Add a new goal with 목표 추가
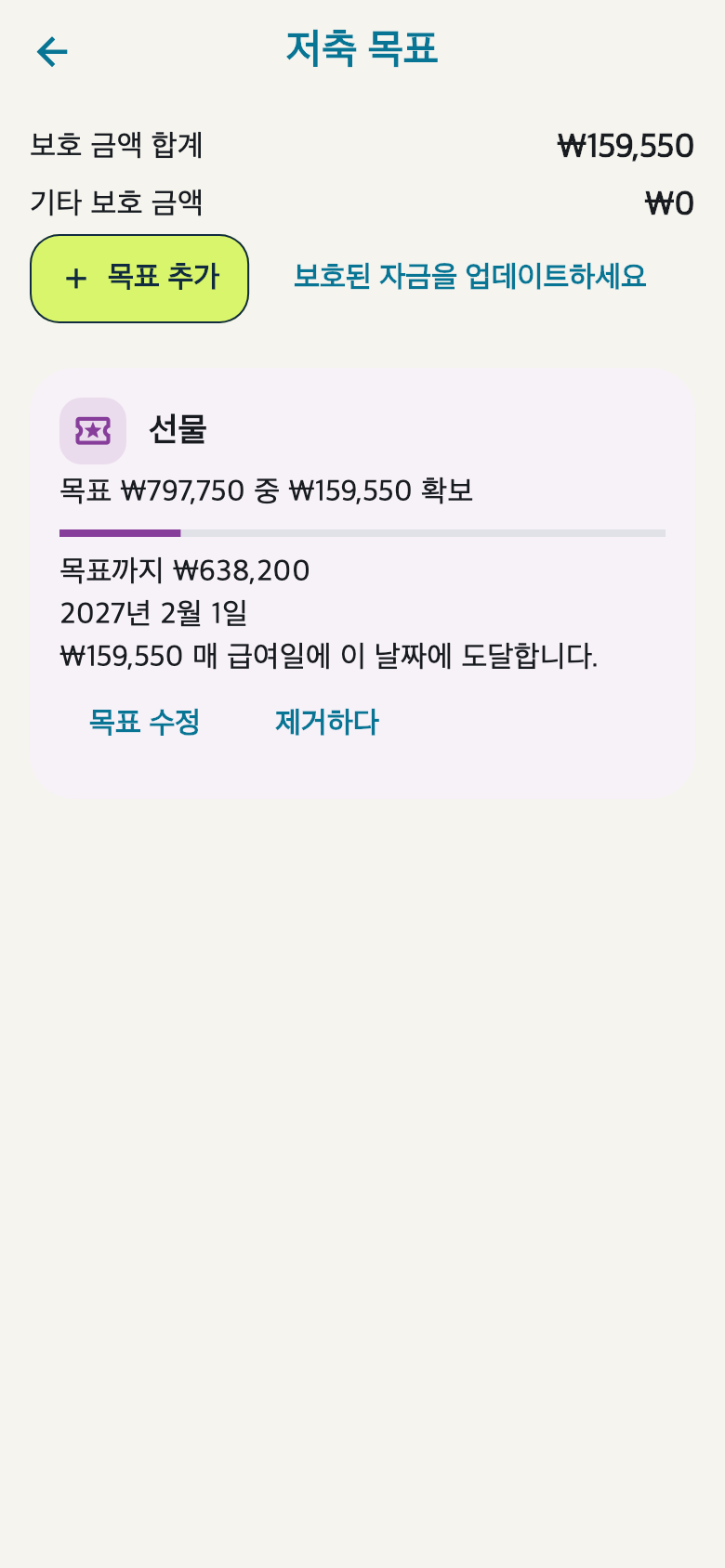 [139, 279]
